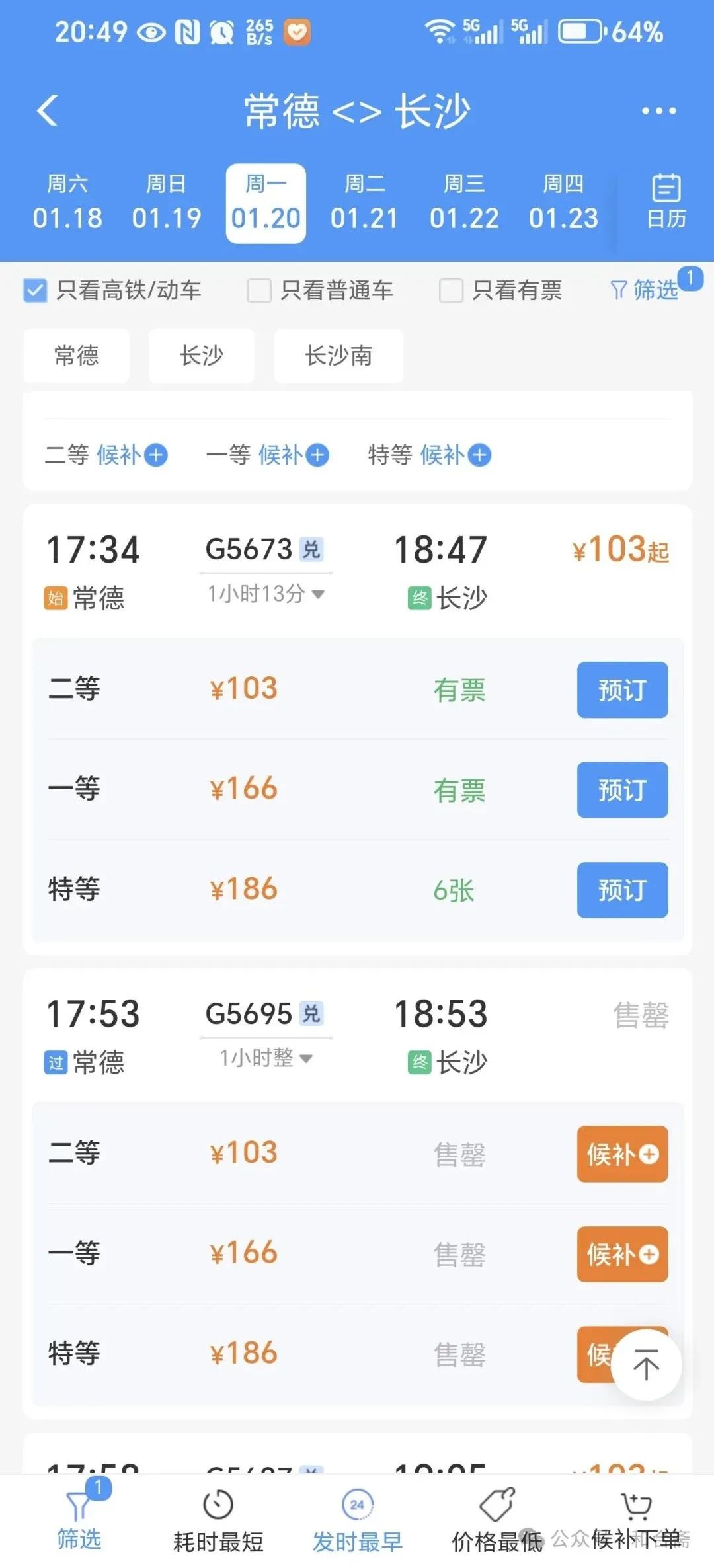
Task: Select date 周二 01.21
Action: click(364, 203)
